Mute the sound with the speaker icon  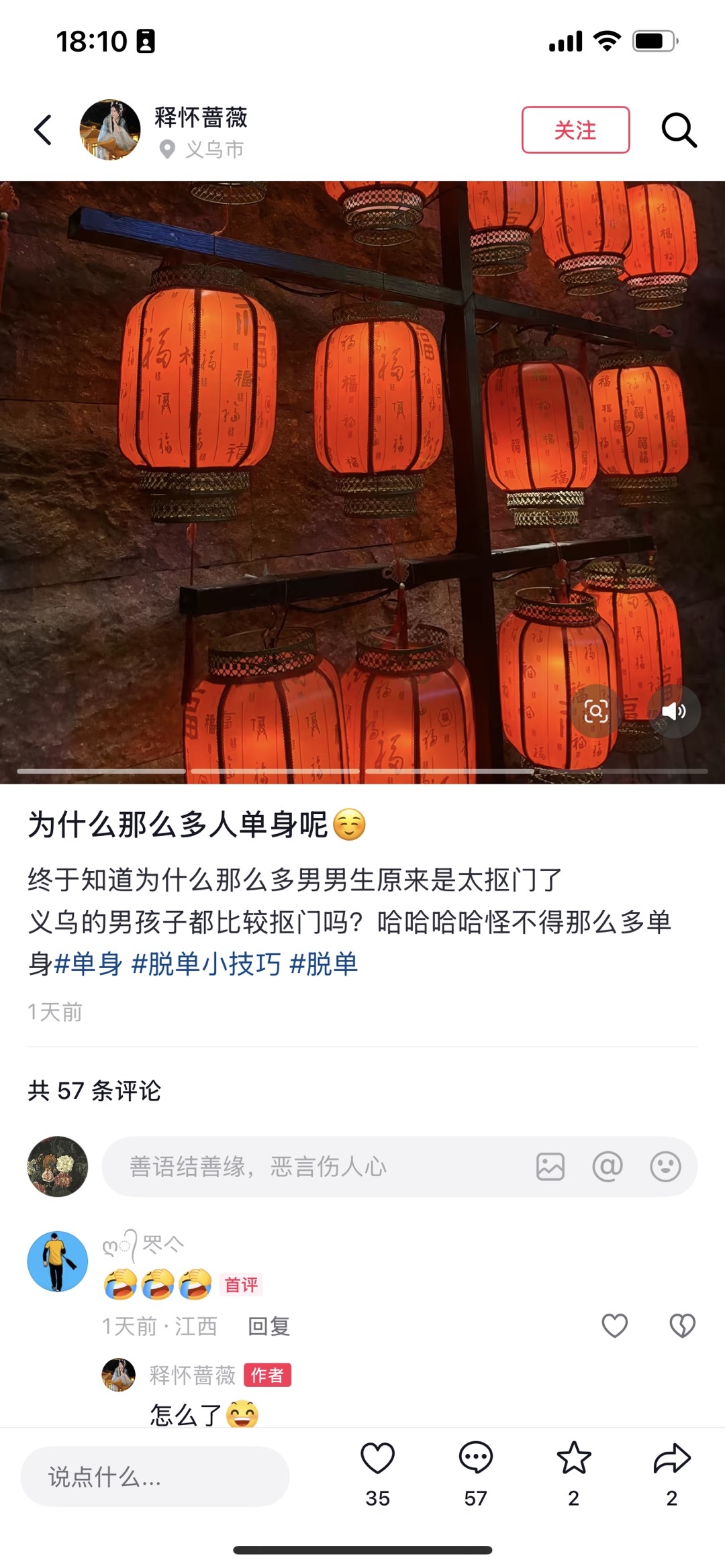(673, 711)
